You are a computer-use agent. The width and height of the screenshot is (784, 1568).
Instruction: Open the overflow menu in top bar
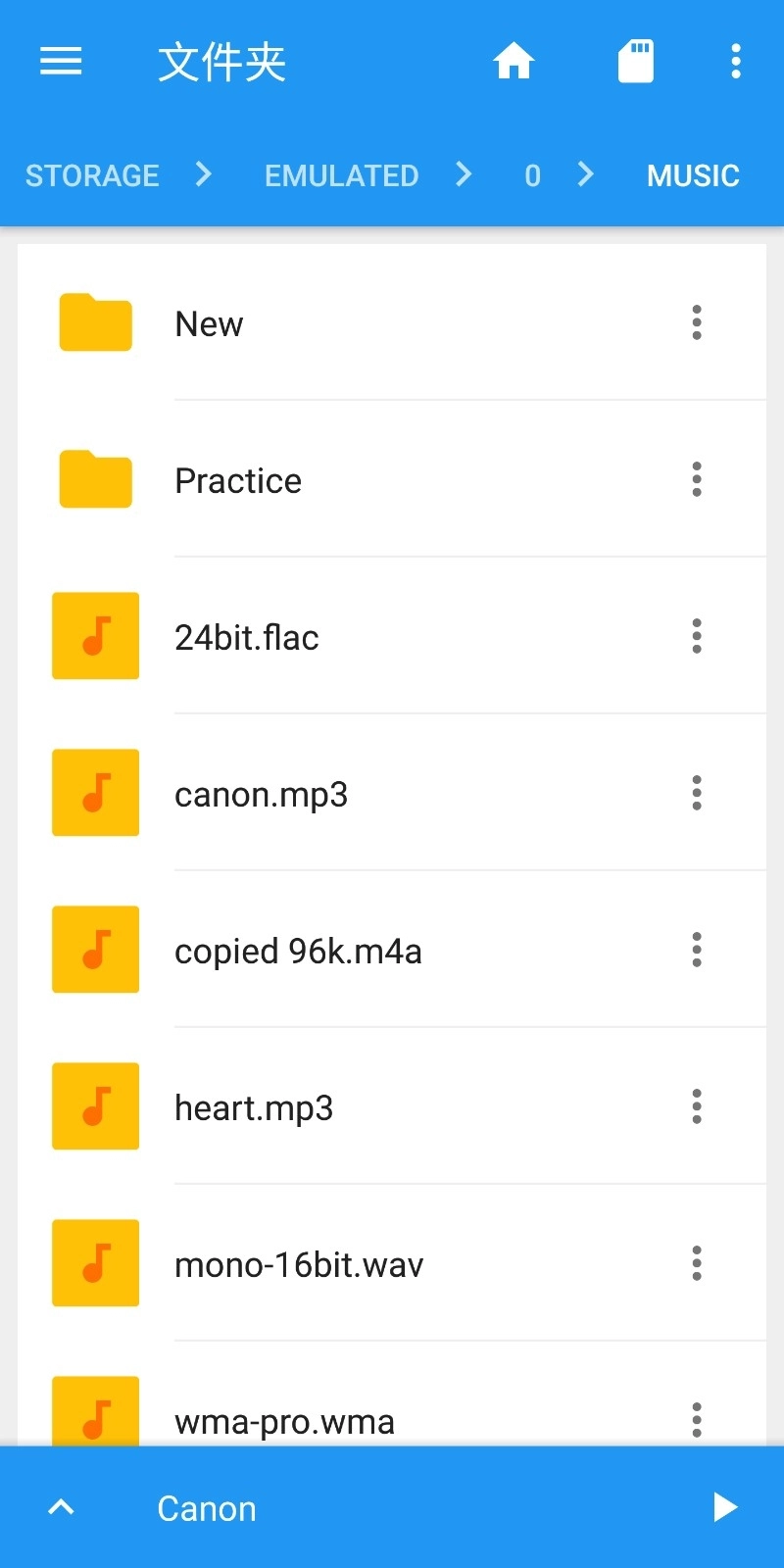point(736,61)
